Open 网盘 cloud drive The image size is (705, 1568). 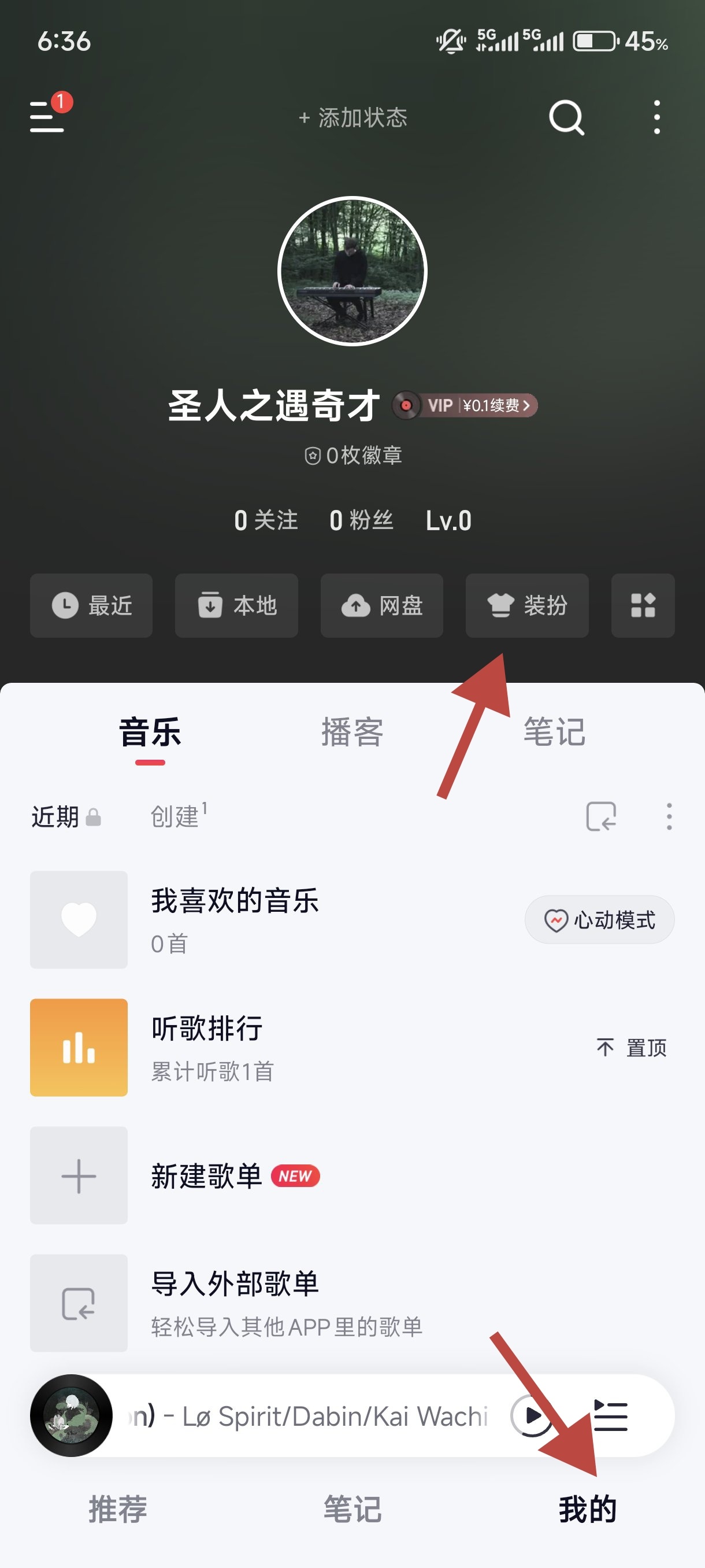tap(381, 606)
